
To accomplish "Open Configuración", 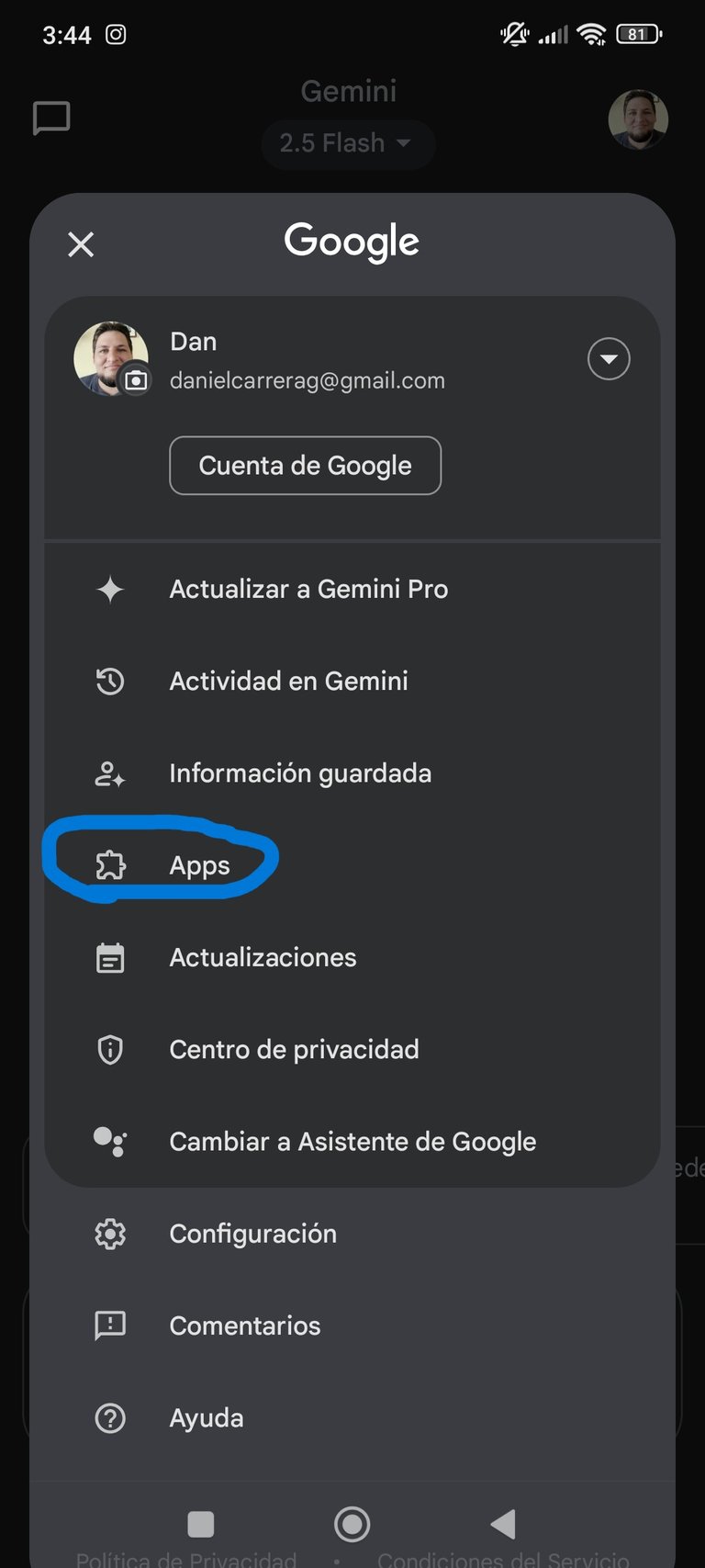I will click(x=352, y=1234).
